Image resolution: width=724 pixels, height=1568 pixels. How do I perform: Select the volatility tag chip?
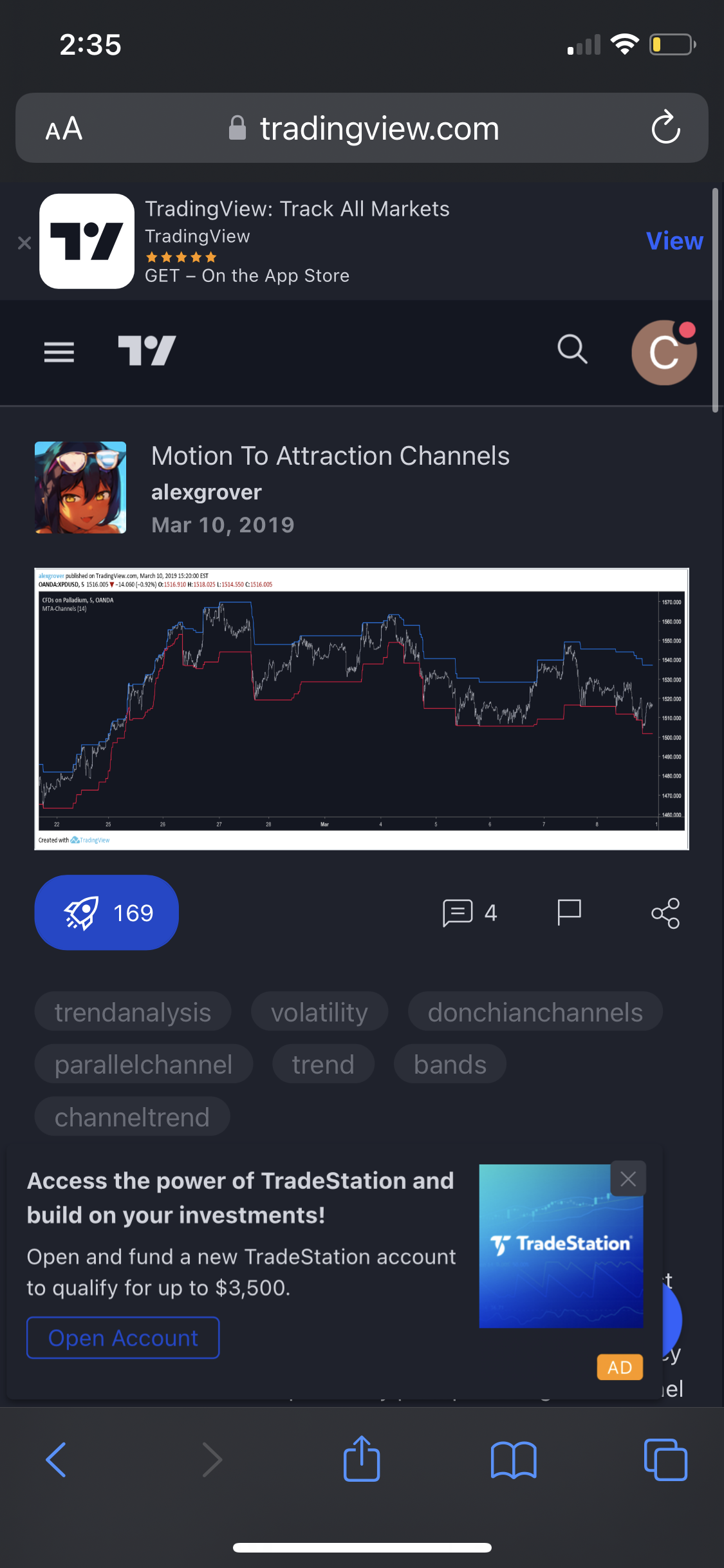pos(319,1013)
